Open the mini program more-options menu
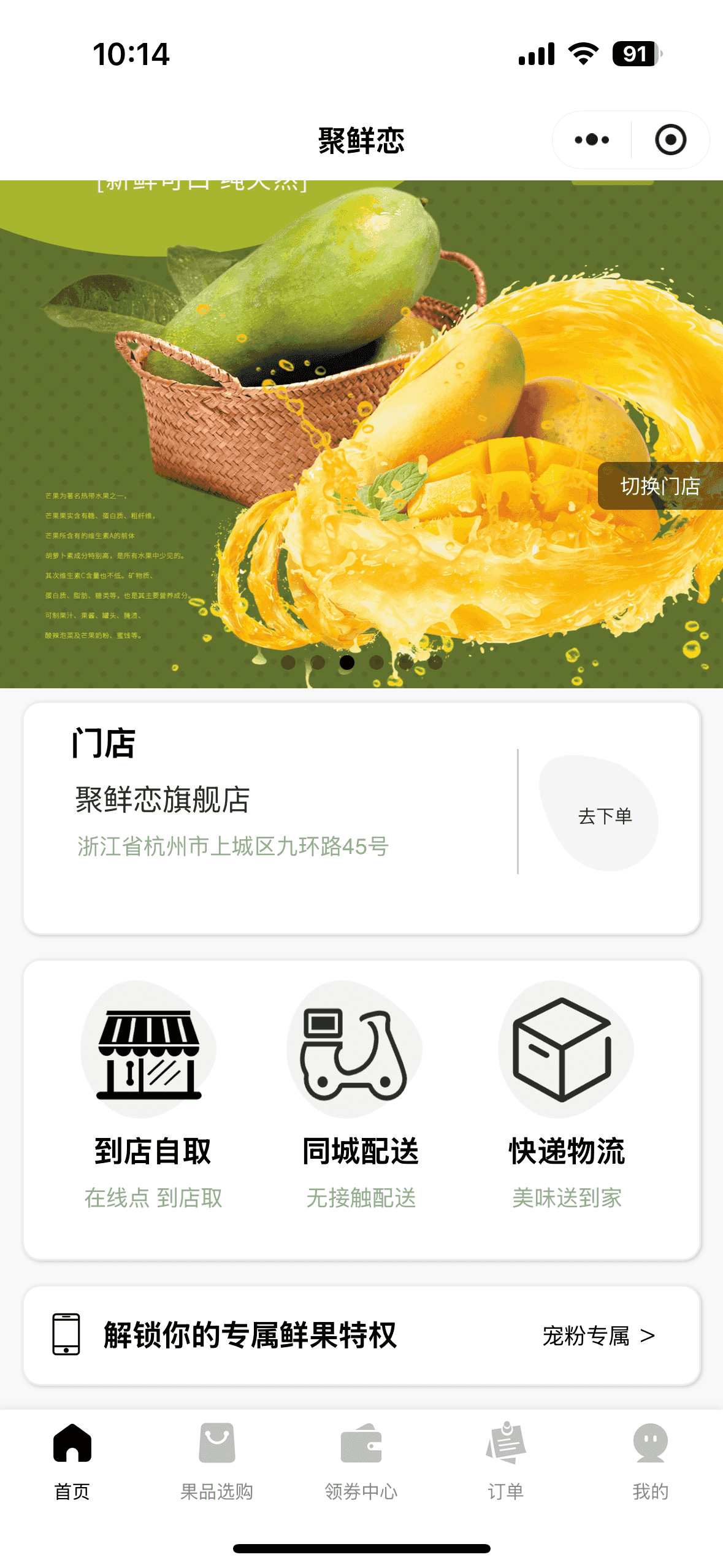 click(x=592, y=140)
